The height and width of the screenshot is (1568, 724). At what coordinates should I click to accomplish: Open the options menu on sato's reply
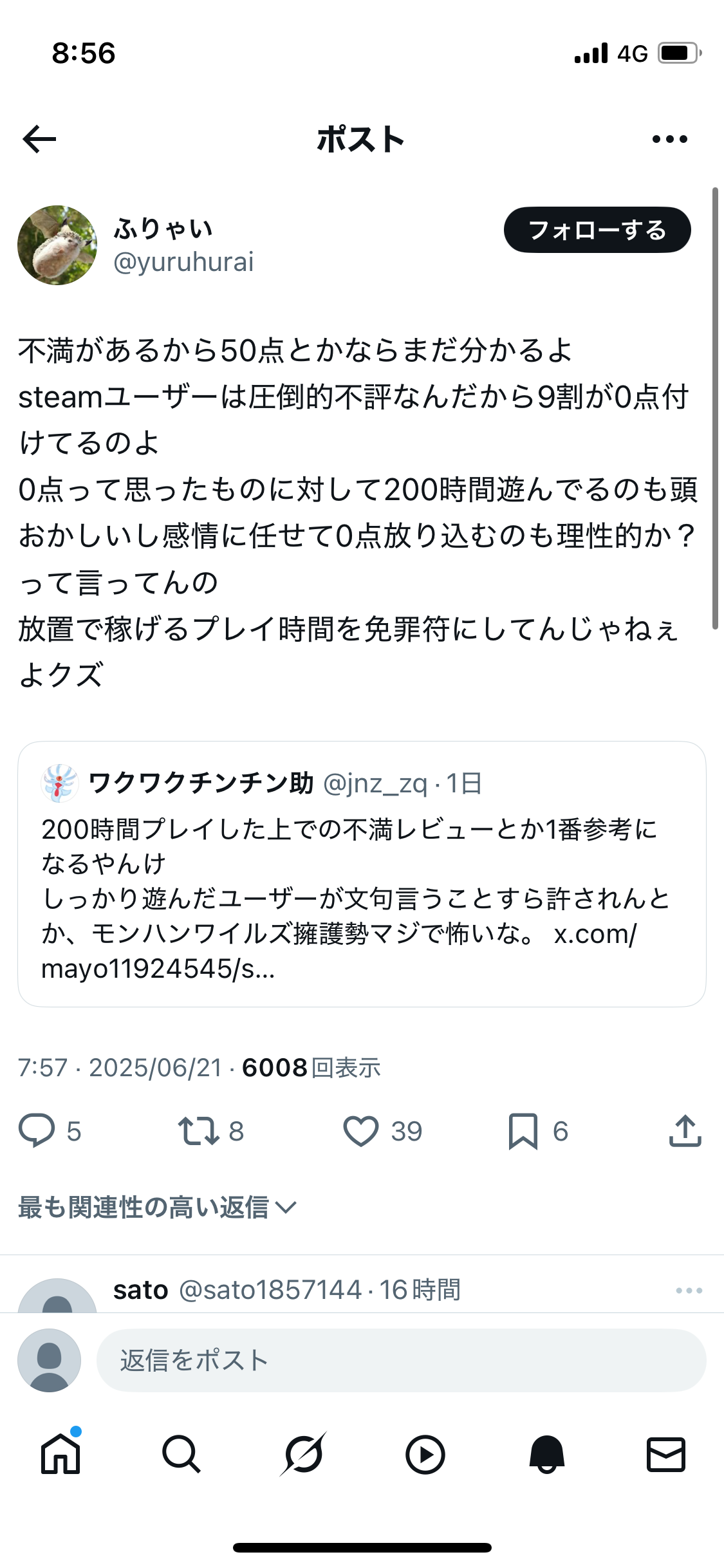(689, 1291)
